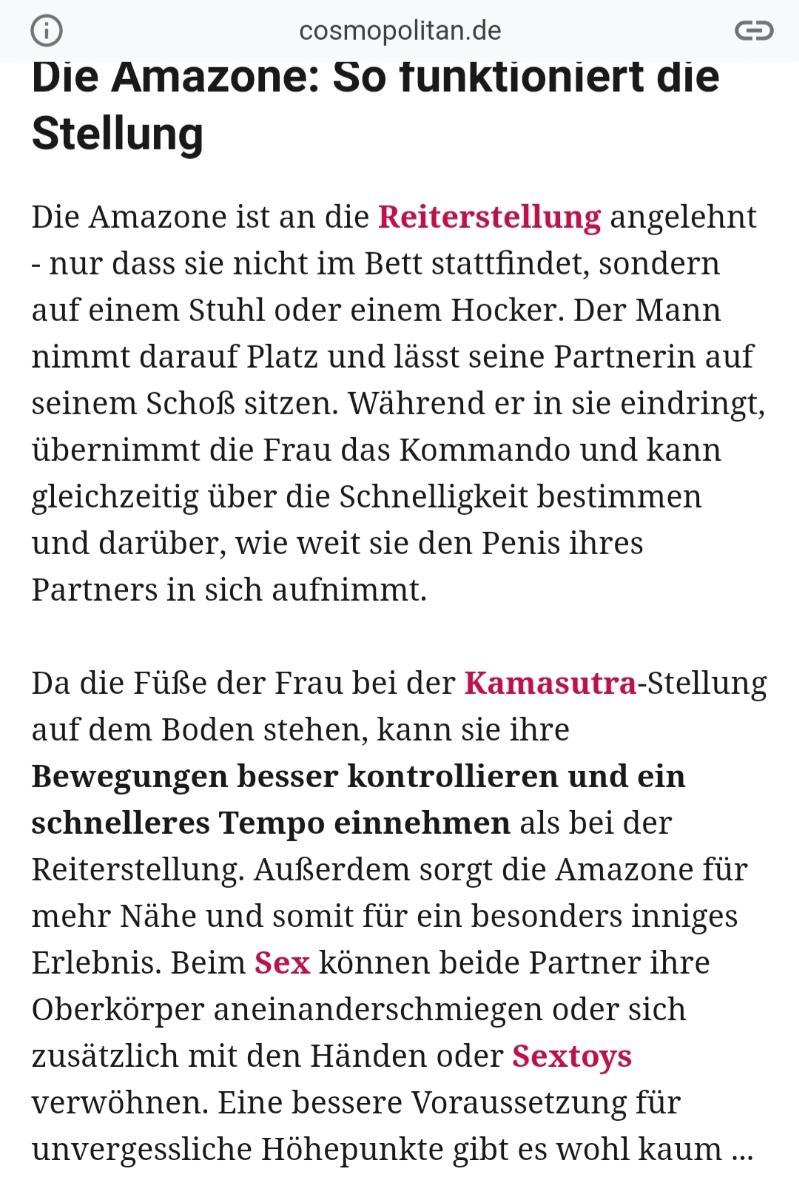The width and height of the screenshot is (799, 1200).
Task: Open the Sex link in the article
Action: tap(282, 962)
